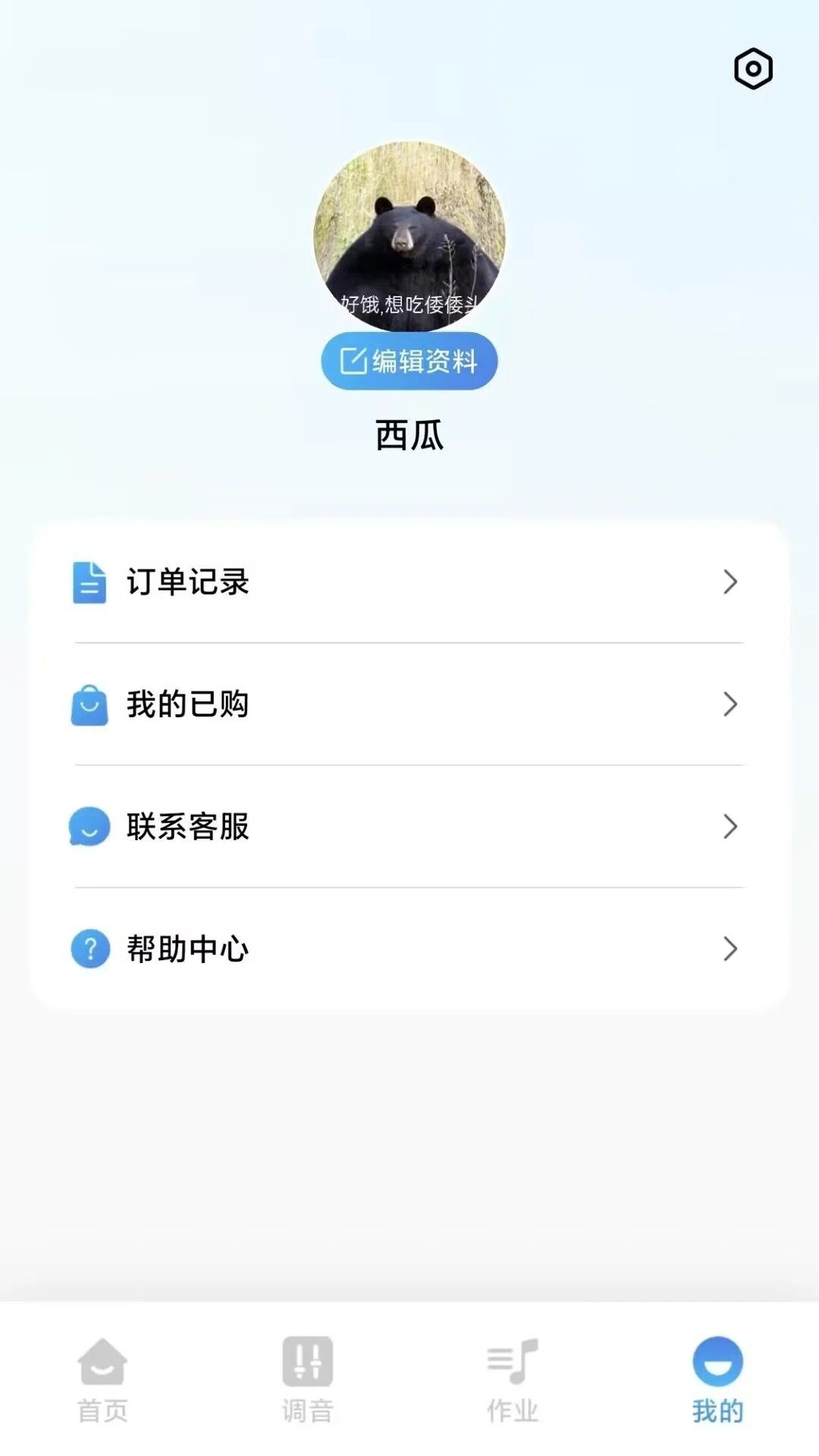Viewport: 819px width, 1456px height.
Task: Open the settings gear icon
Action: (752, 69)
